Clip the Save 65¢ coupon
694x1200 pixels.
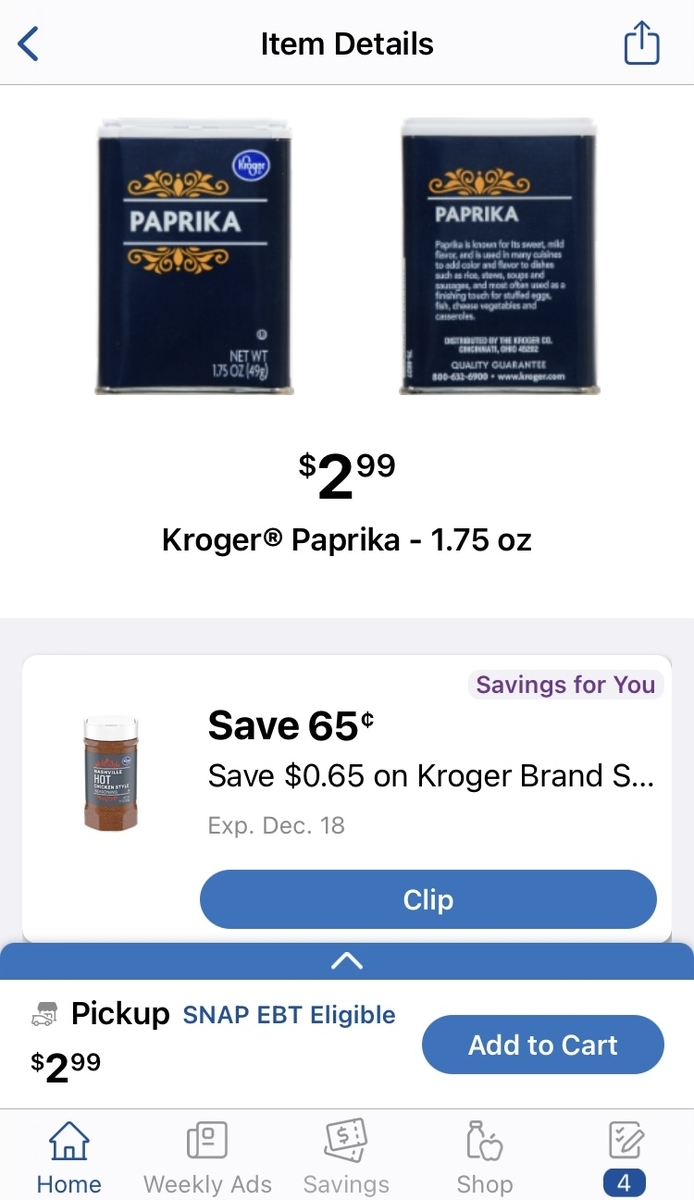(428, 900)
